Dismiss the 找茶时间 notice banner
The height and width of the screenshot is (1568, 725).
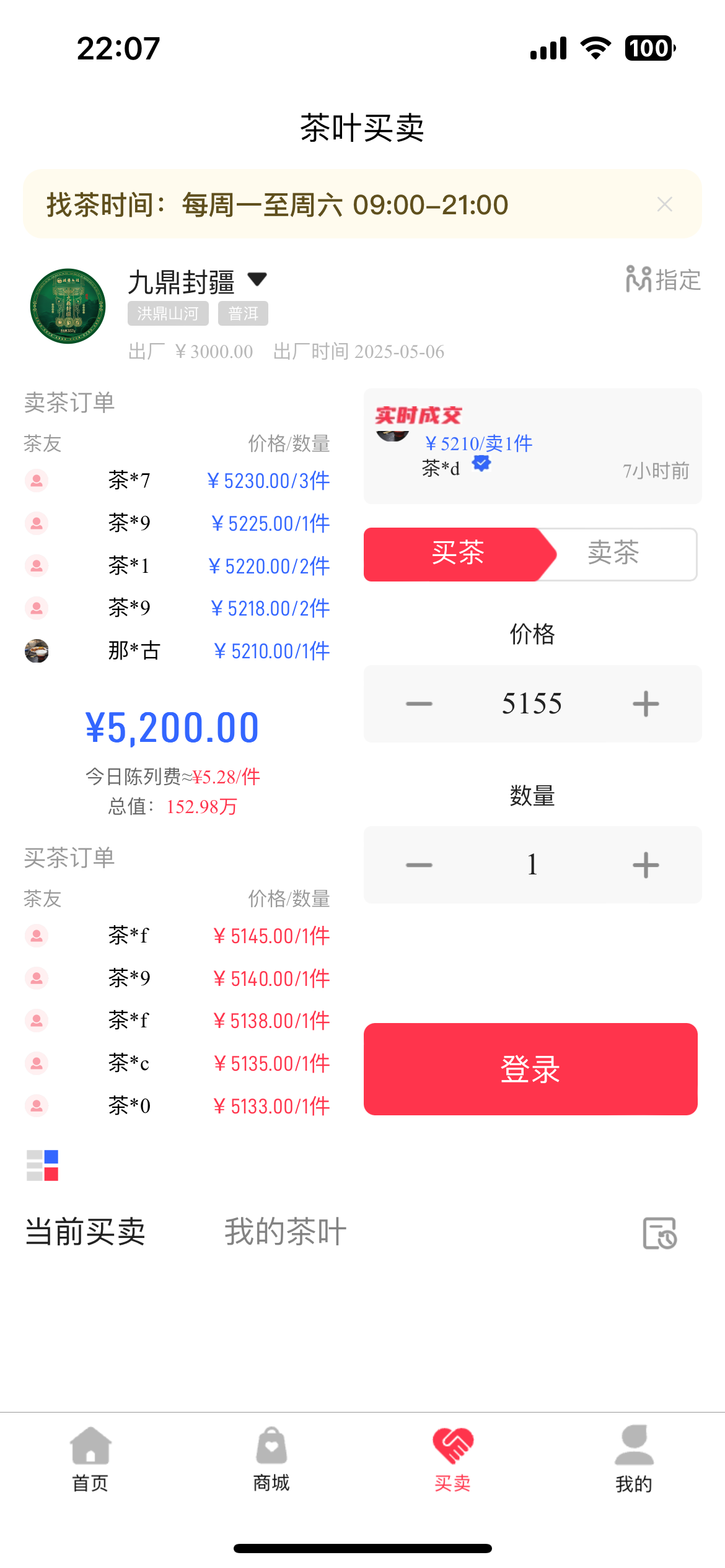[664, 204]
